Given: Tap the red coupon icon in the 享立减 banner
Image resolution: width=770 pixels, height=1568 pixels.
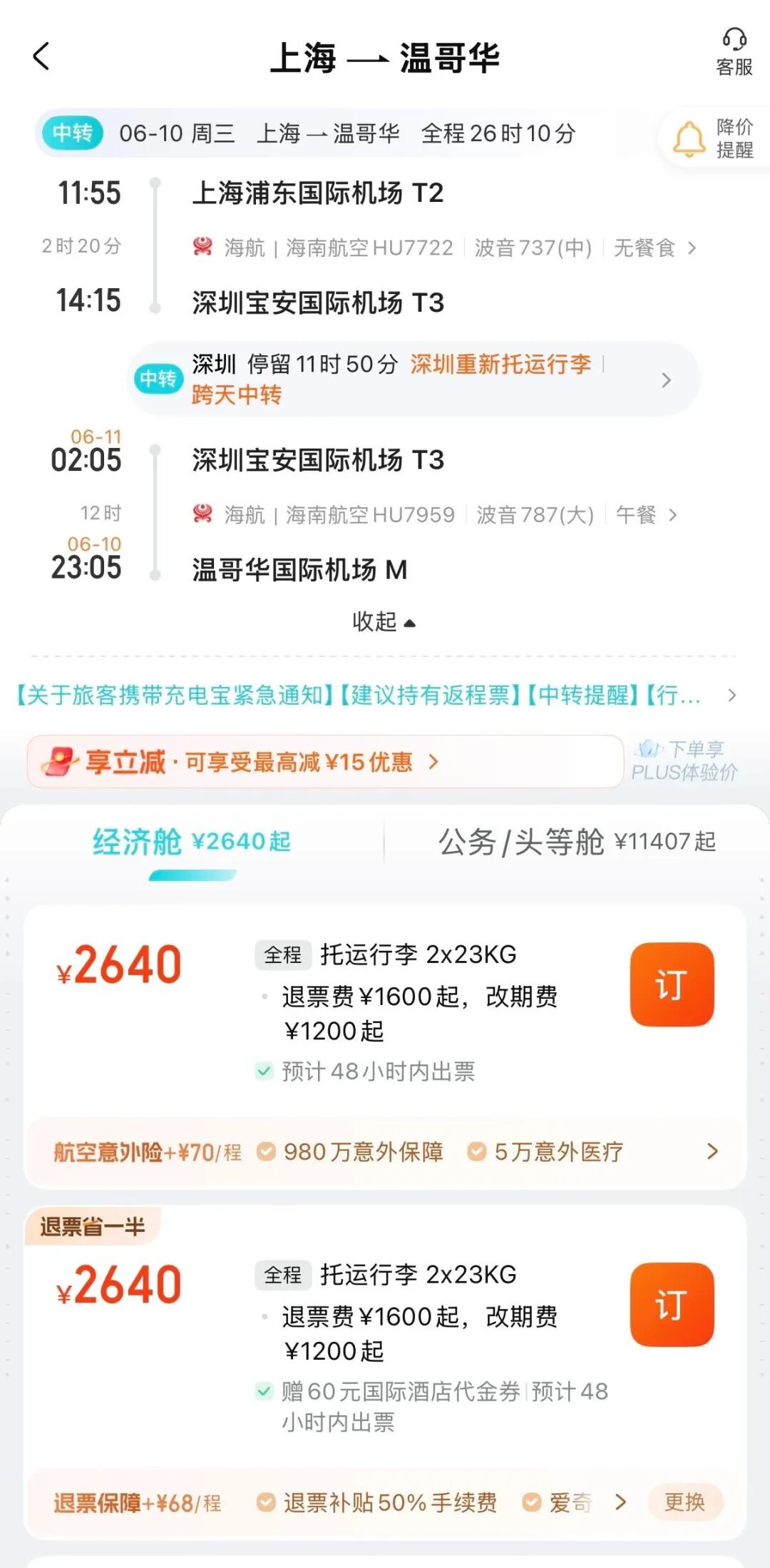Looking at the screenshot, I should (60, 761).
